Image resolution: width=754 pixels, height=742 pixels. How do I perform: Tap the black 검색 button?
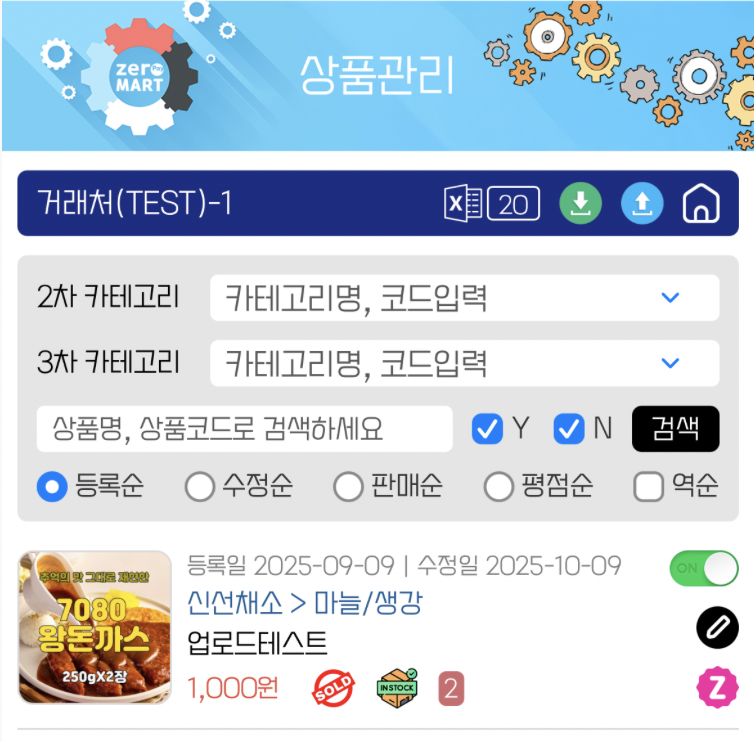[675, 429]
